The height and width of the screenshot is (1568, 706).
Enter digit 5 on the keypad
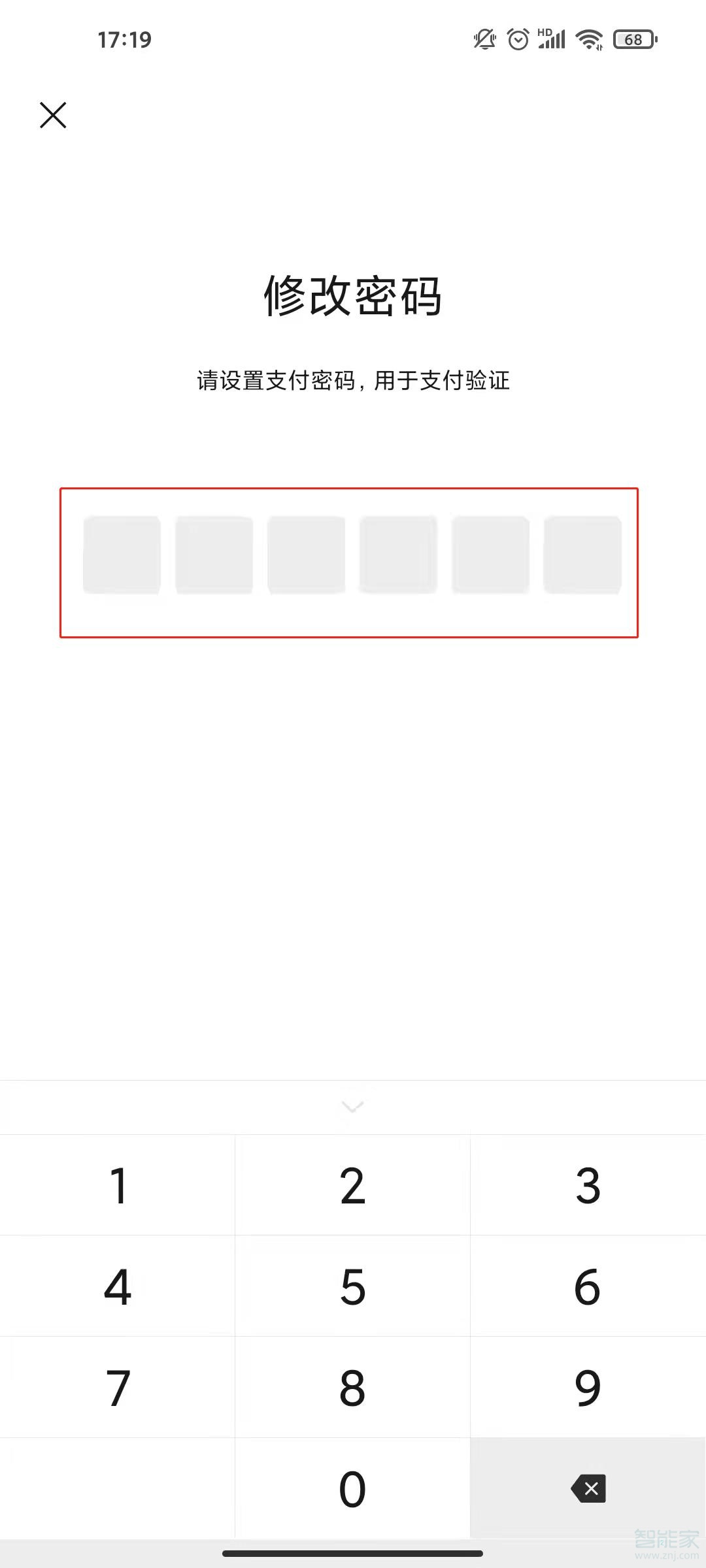click(352, 1286)
